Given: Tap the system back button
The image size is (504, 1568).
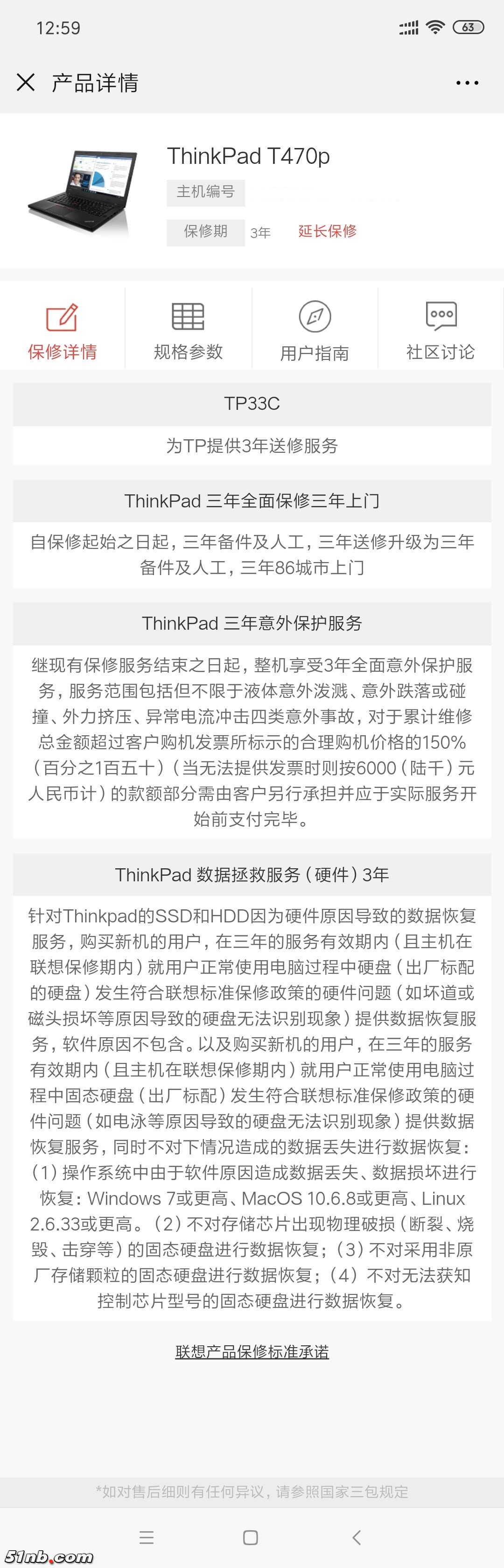Looking at the screenshot, I should (357, 1537).
